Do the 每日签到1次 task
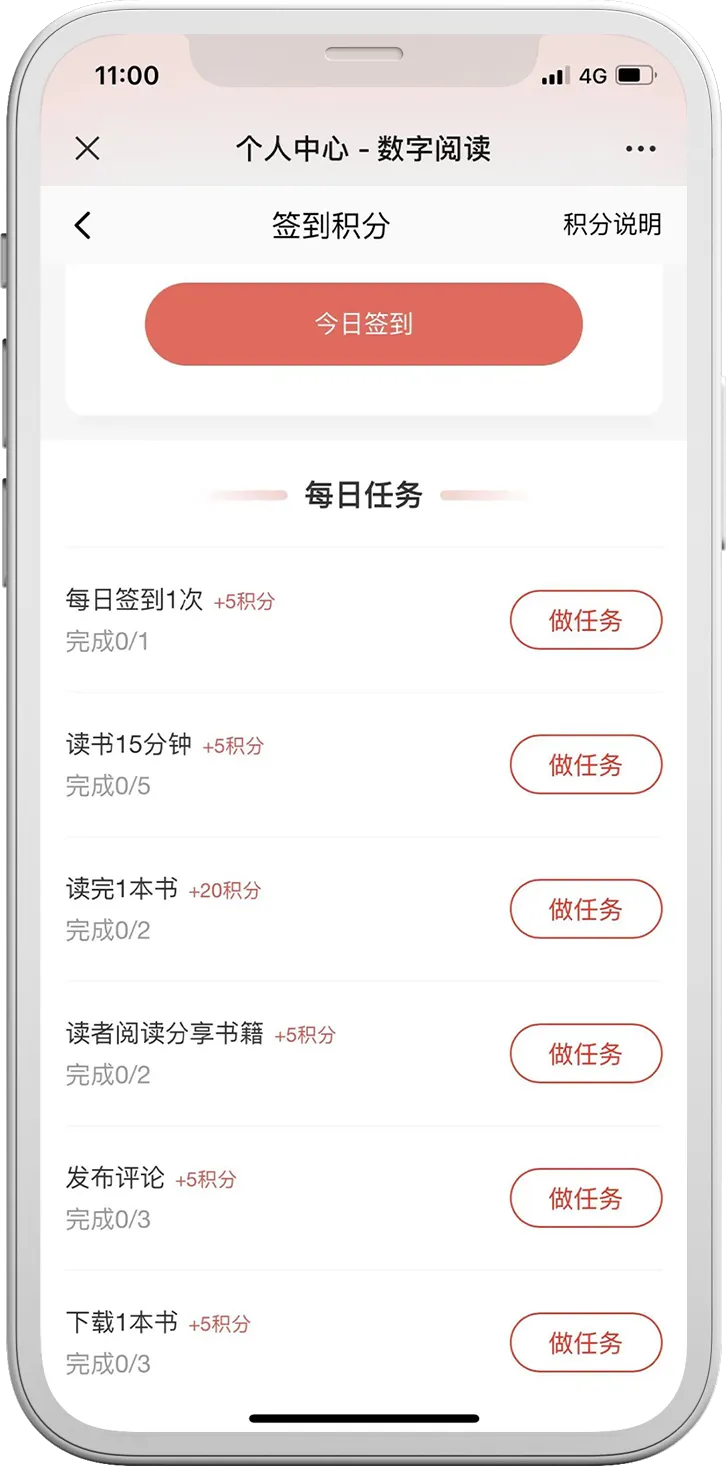The width and height of the screenshot is (726, 1466). tap(586, 620)
